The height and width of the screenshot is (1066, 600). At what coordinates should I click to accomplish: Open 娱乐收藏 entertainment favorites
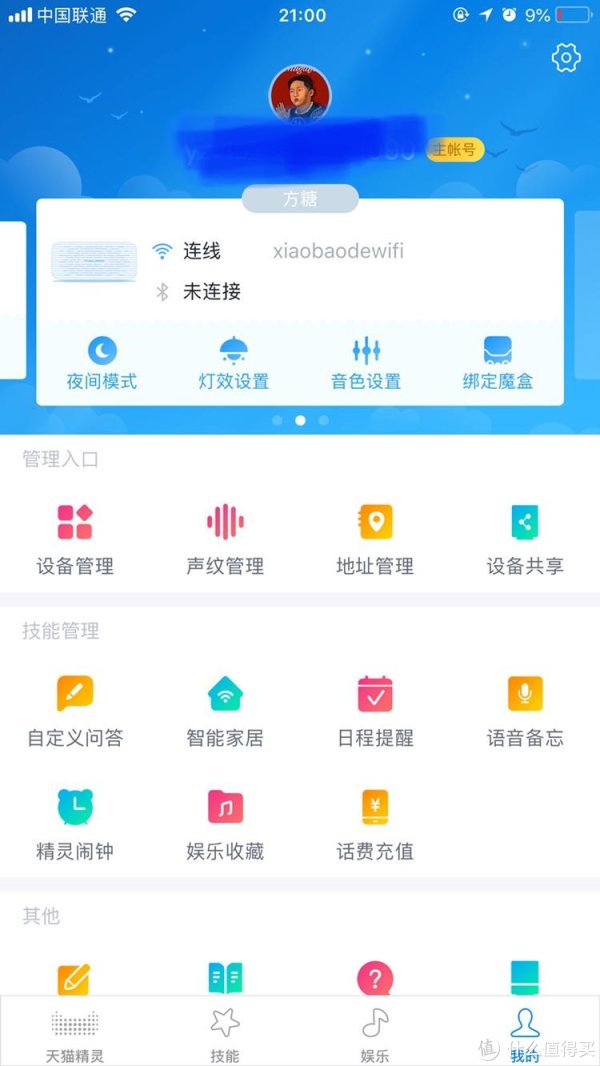(225, 825)
